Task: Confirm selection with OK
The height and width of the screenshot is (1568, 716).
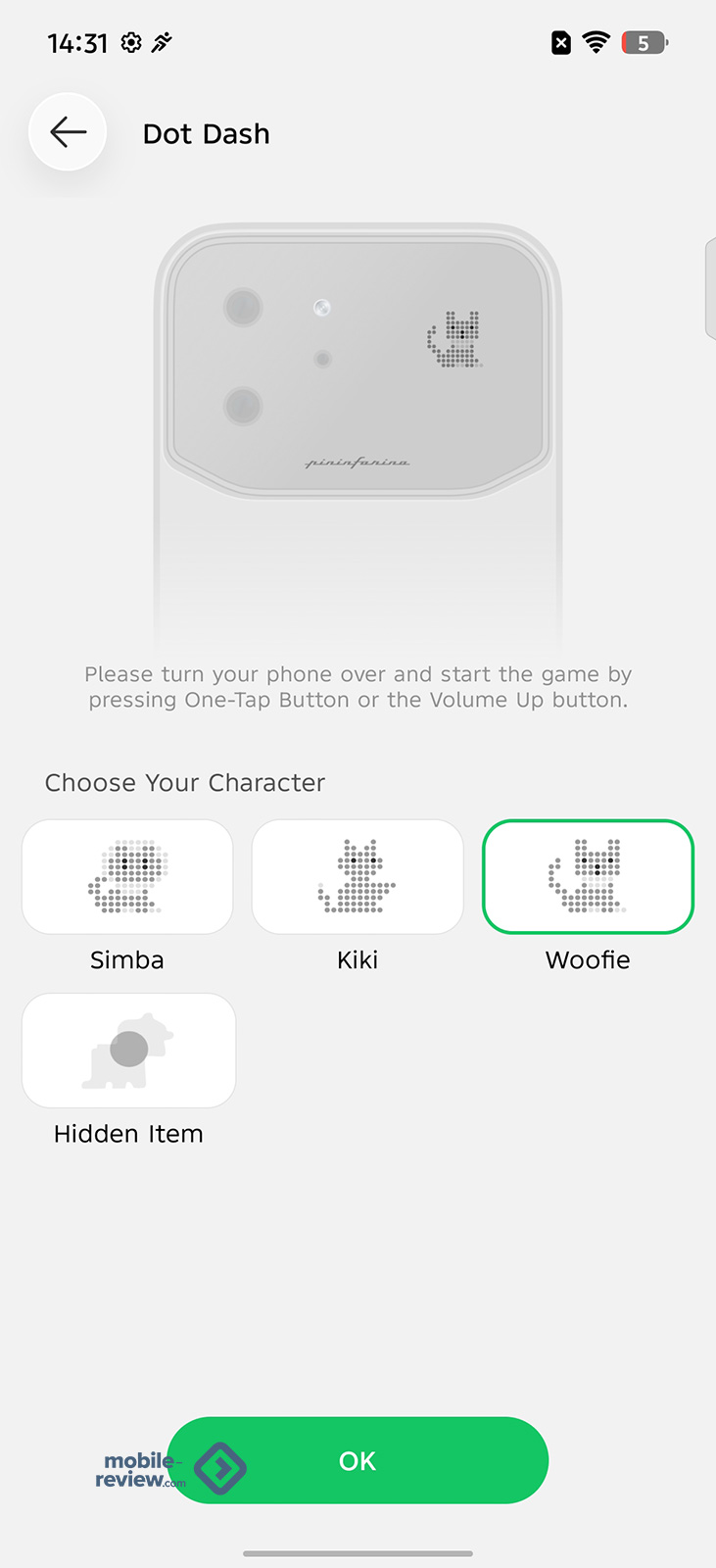Action: coord(358,1460)
